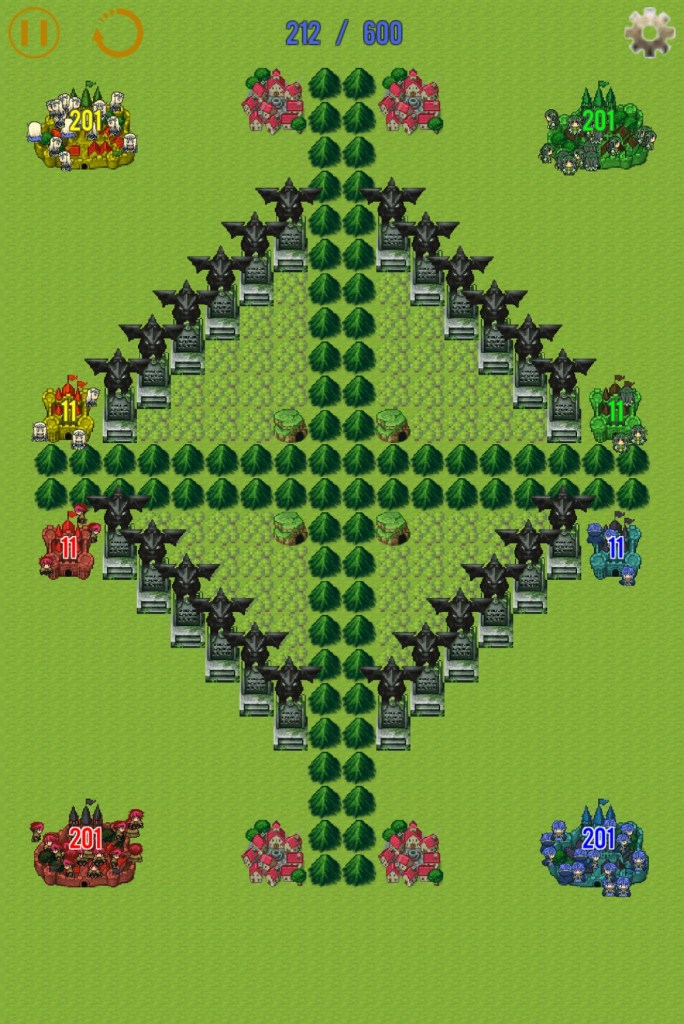This screenshot has width=684, height=1024.
Task: Select the small yellow castle with 11
Action: (x=68, y=412)
